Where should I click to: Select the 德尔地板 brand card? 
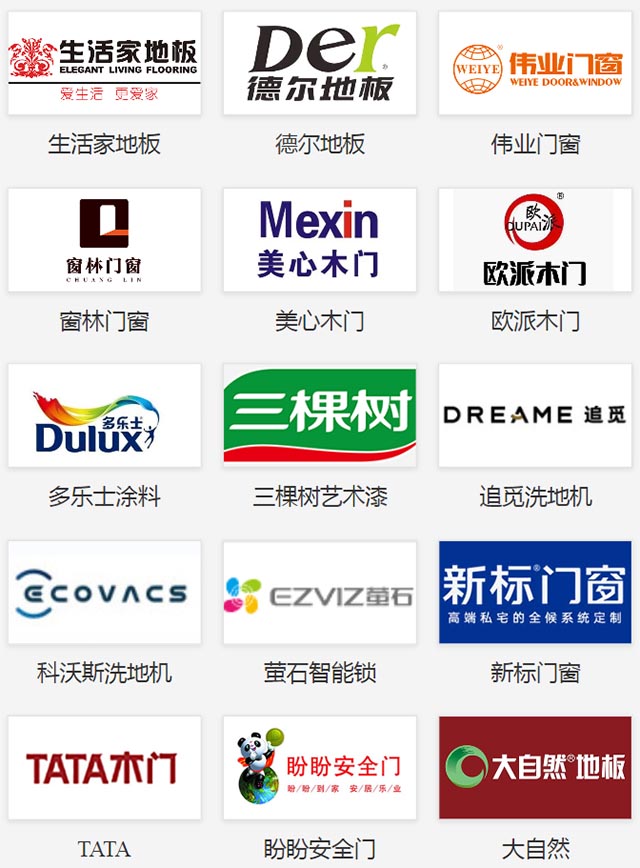point(319,63)
